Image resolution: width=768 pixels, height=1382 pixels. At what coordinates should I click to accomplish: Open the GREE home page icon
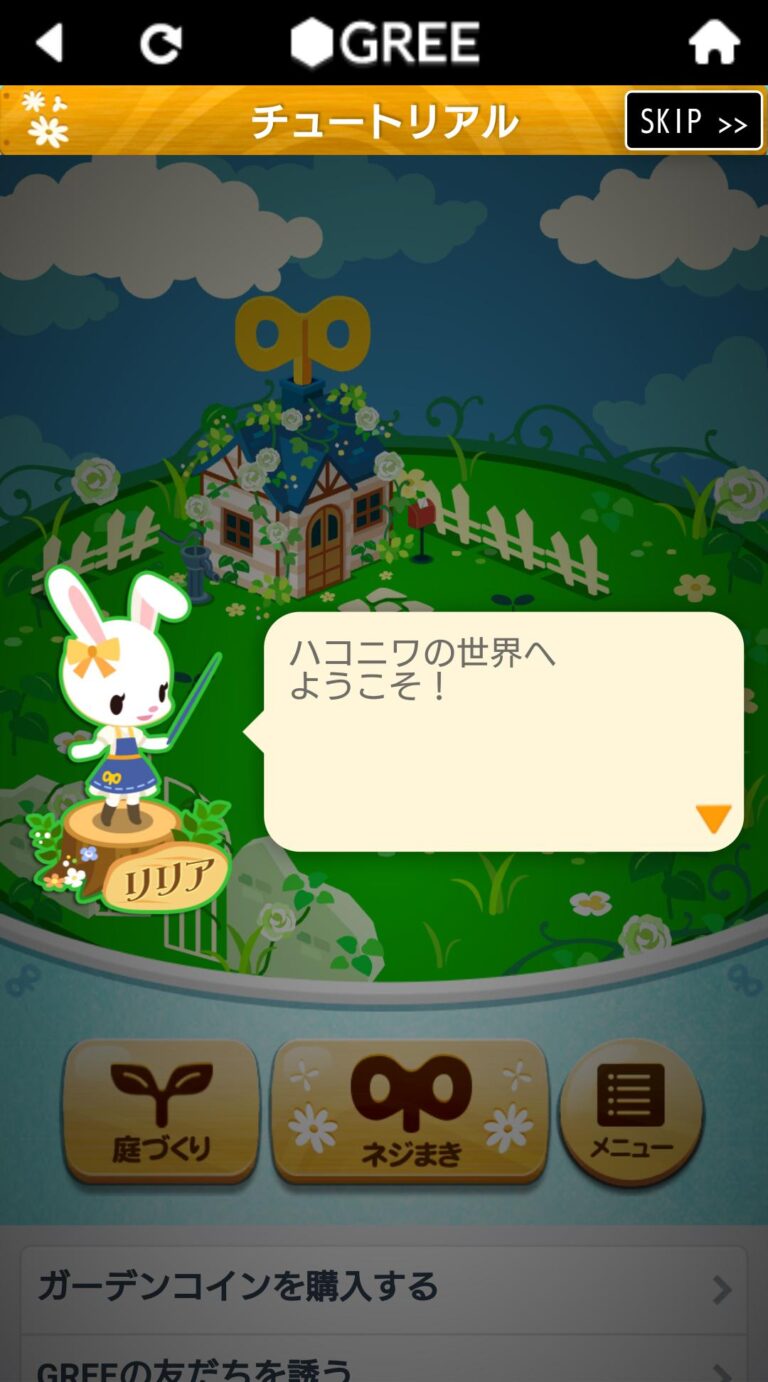point(714,43)
